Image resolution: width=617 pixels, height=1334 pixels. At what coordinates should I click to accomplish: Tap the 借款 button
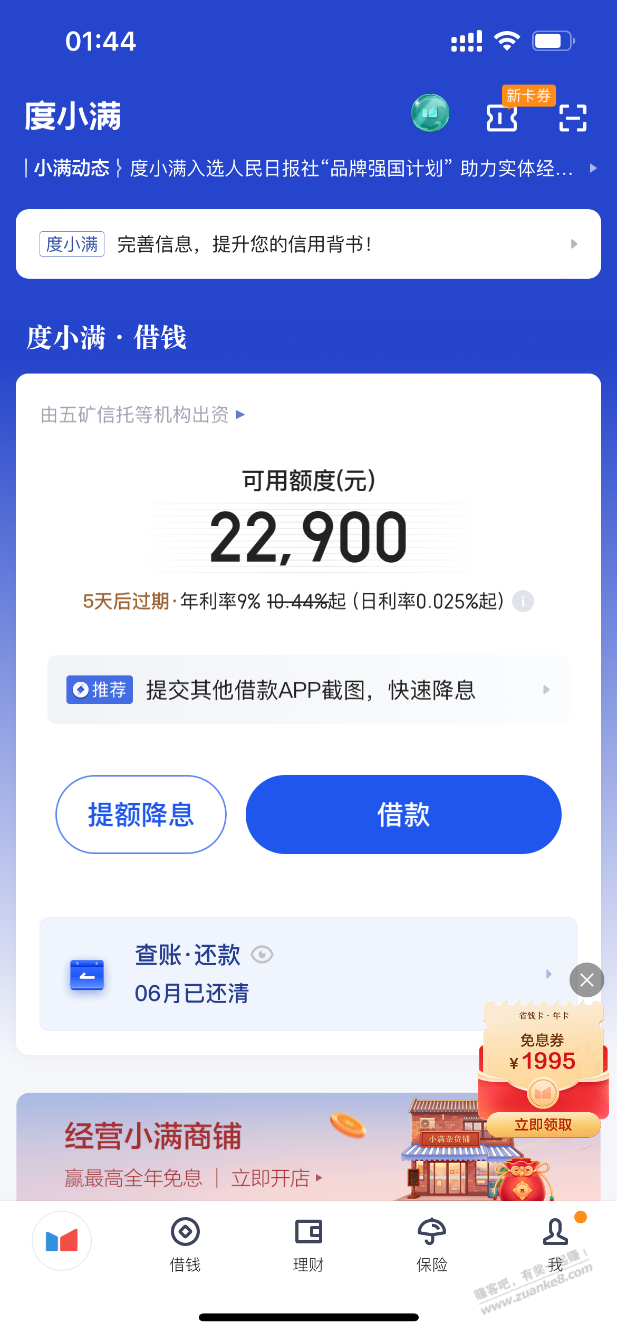click(403, 814)
